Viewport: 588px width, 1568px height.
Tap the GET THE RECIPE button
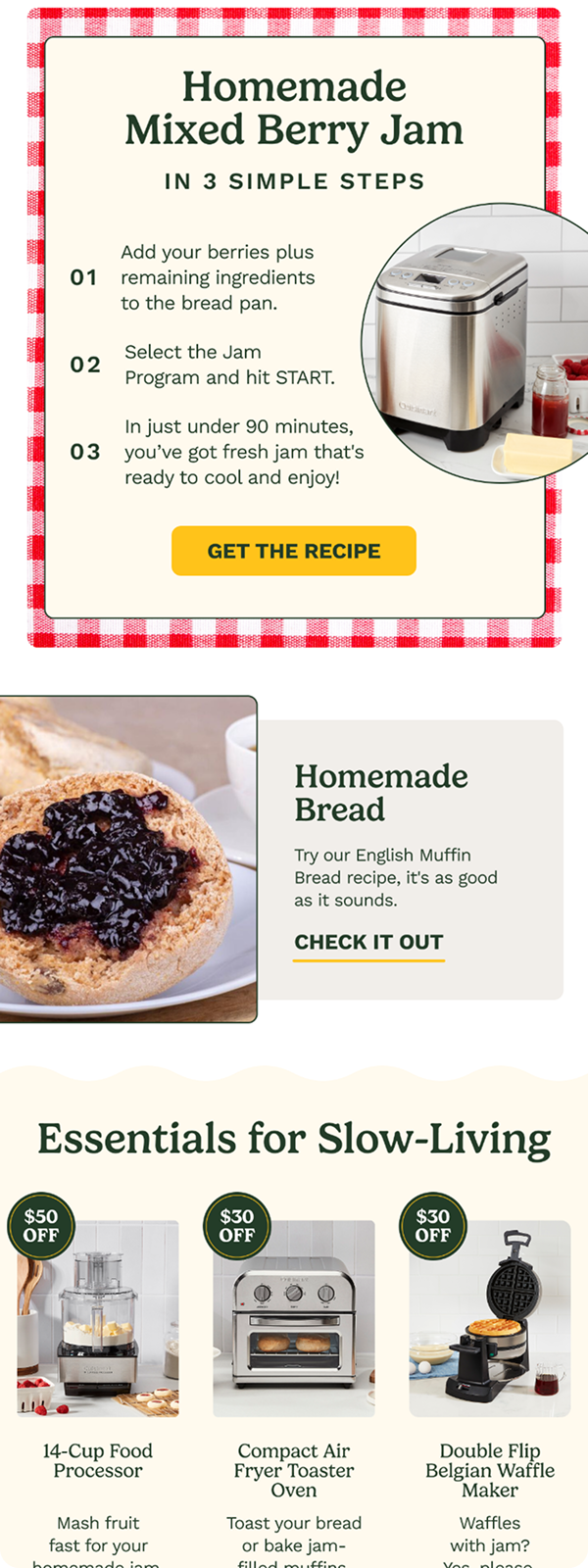[294, 551]
